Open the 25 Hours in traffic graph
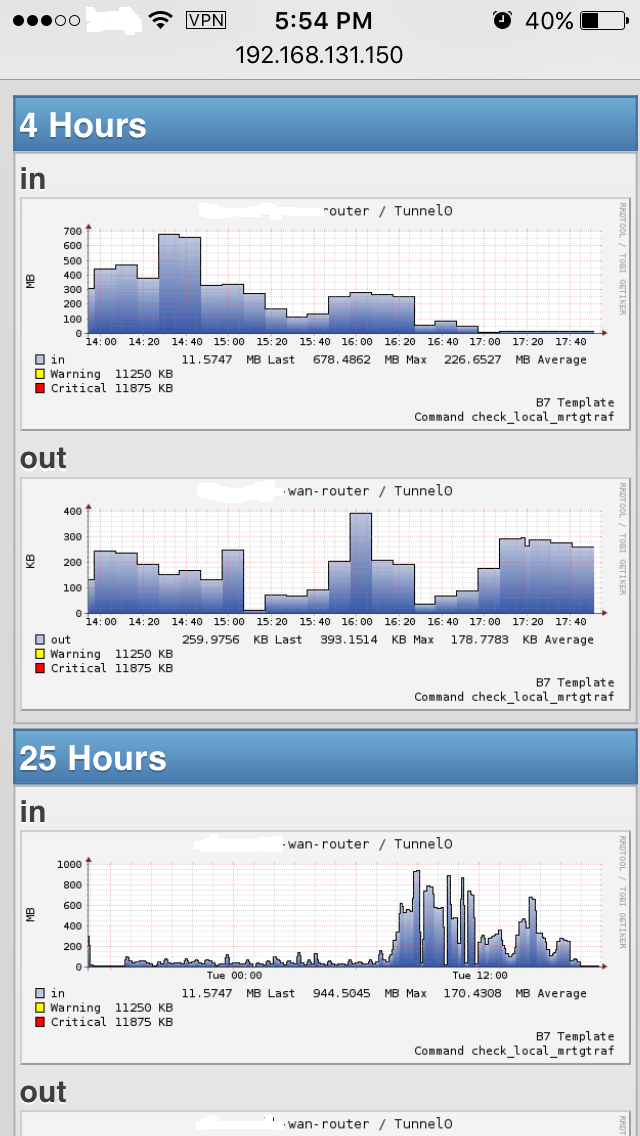Viewport: 640px width, 1136px height. tap(325, 946)
